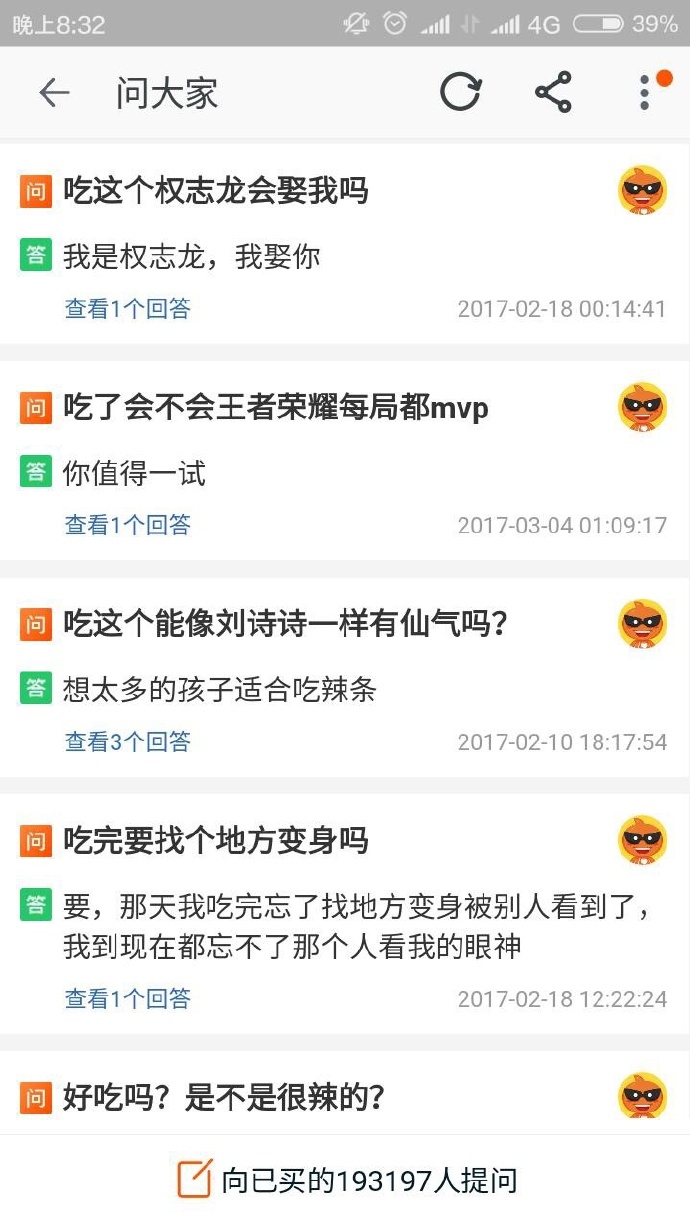This screenshot has height=1227, width=690.
Task: View 3 answers under 刘诗诗 question
Action: (x=127, y=742)
